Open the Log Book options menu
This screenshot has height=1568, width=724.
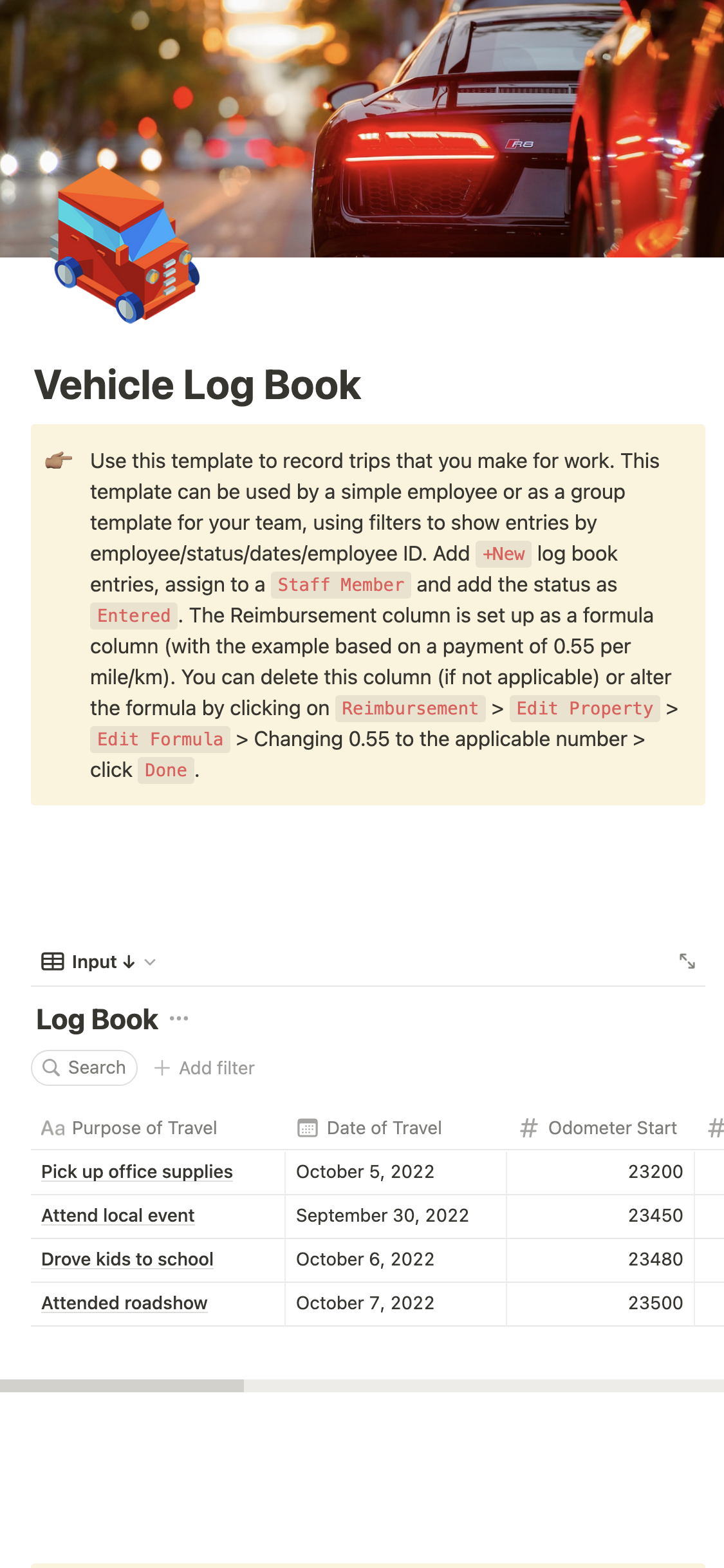(x=179, y=1018)
